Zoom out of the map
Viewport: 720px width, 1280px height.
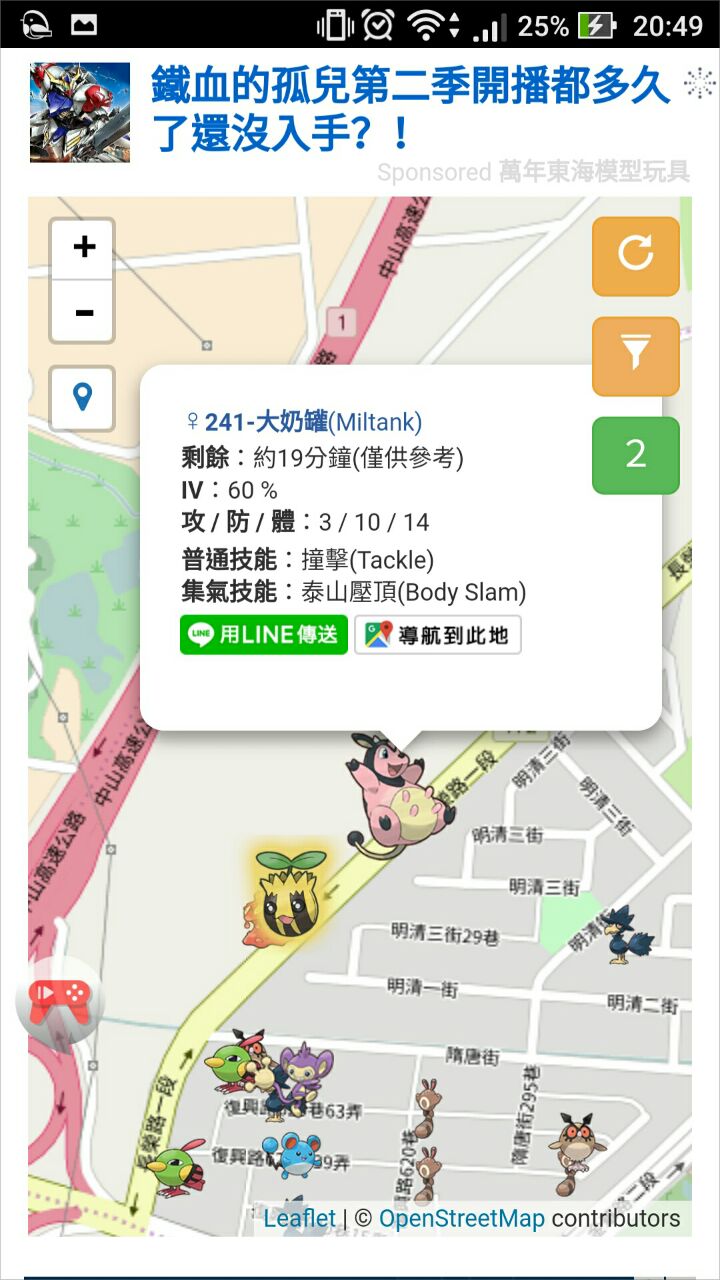click(x=83, y=312)
